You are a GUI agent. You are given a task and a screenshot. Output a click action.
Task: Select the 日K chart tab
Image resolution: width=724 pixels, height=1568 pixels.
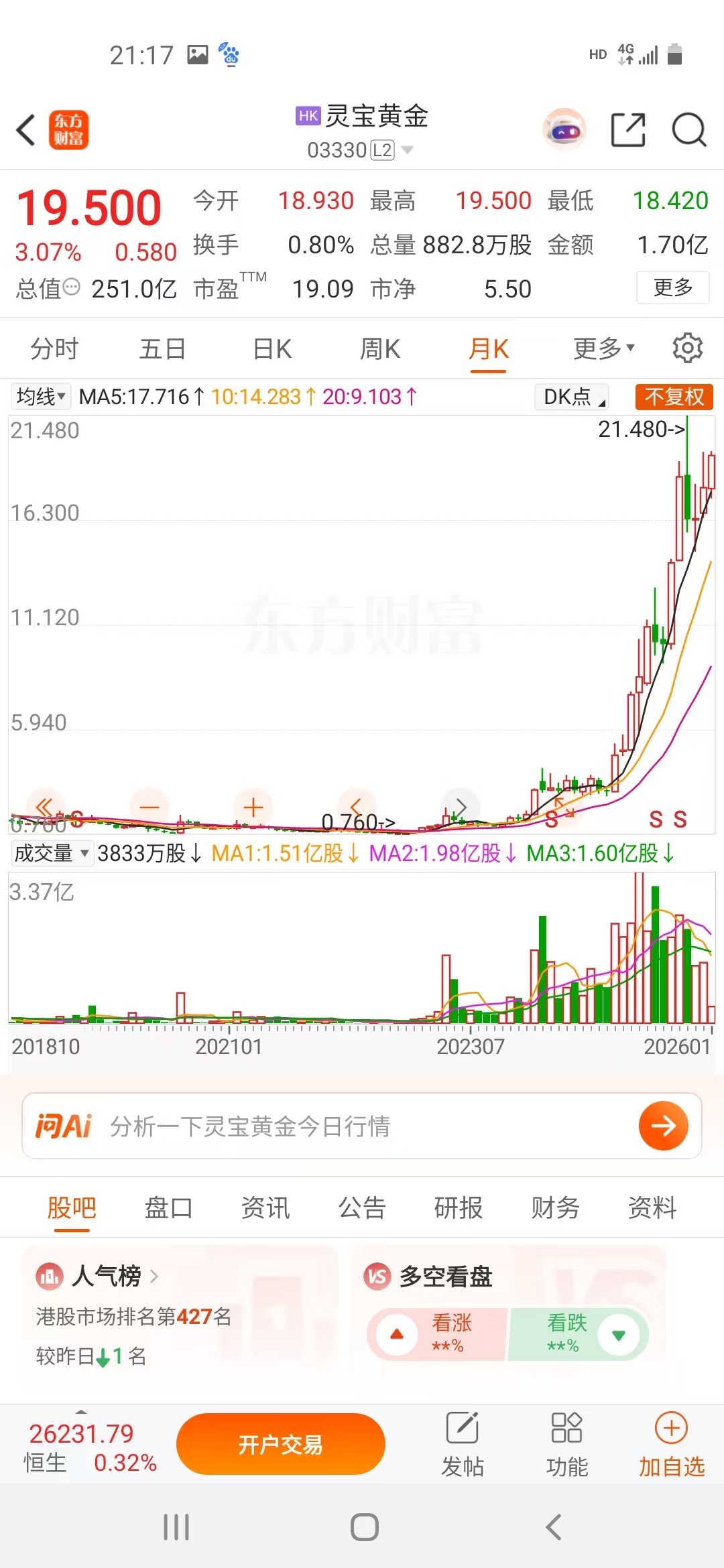(x=272, y=349)
